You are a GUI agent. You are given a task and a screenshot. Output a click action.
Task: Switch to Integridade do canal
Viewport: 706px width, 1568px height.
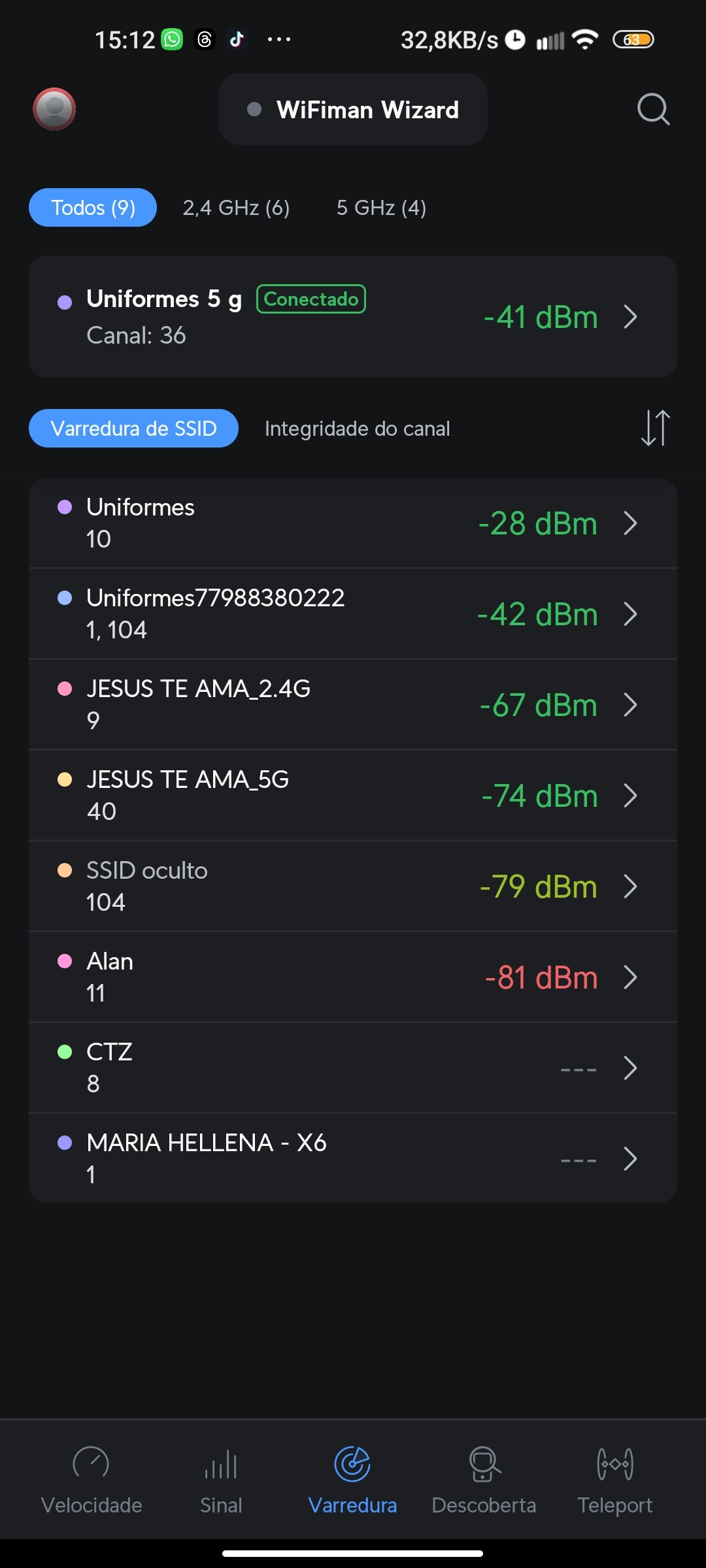(357, 429)
